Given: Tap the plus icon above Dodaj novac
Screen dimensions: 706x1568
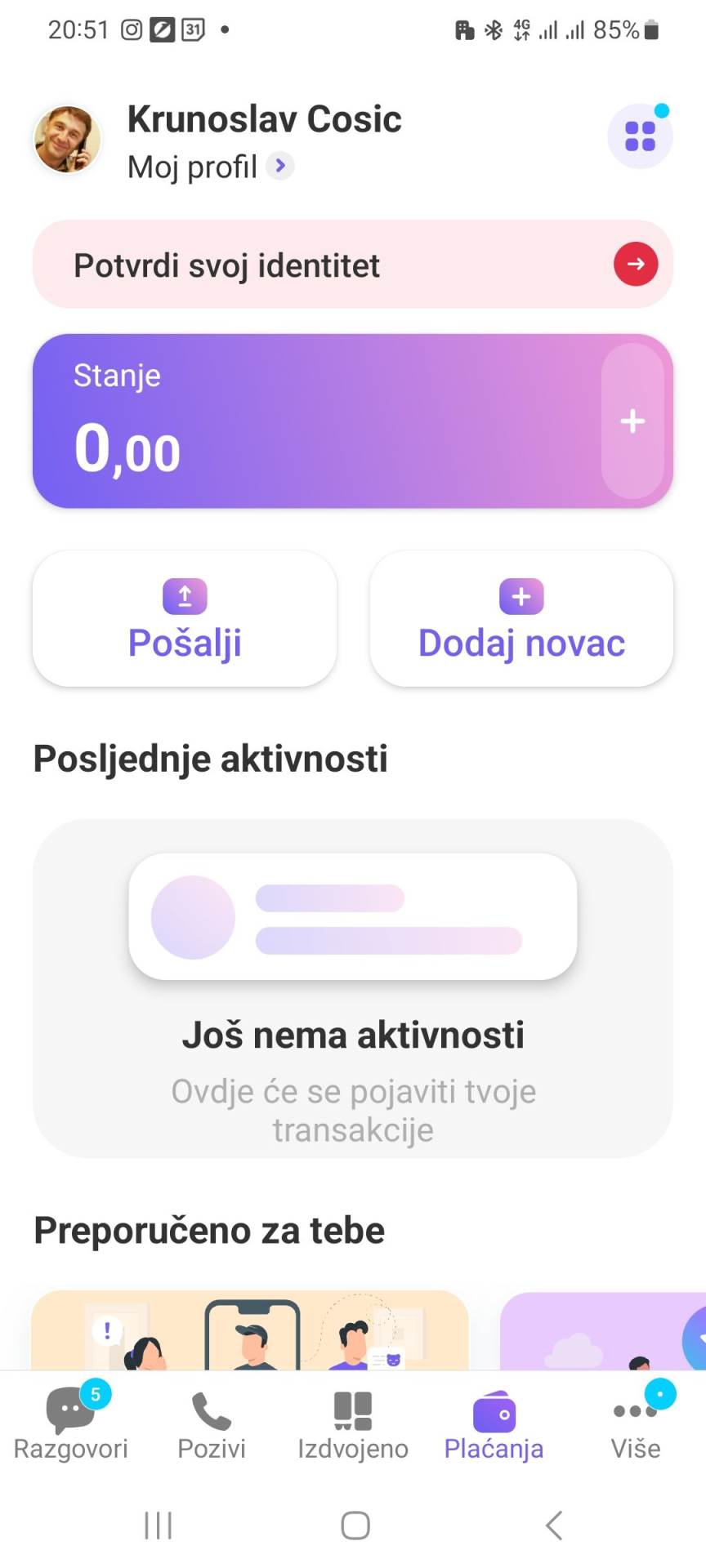Looking at the screenshot, I should click(521, 596).
